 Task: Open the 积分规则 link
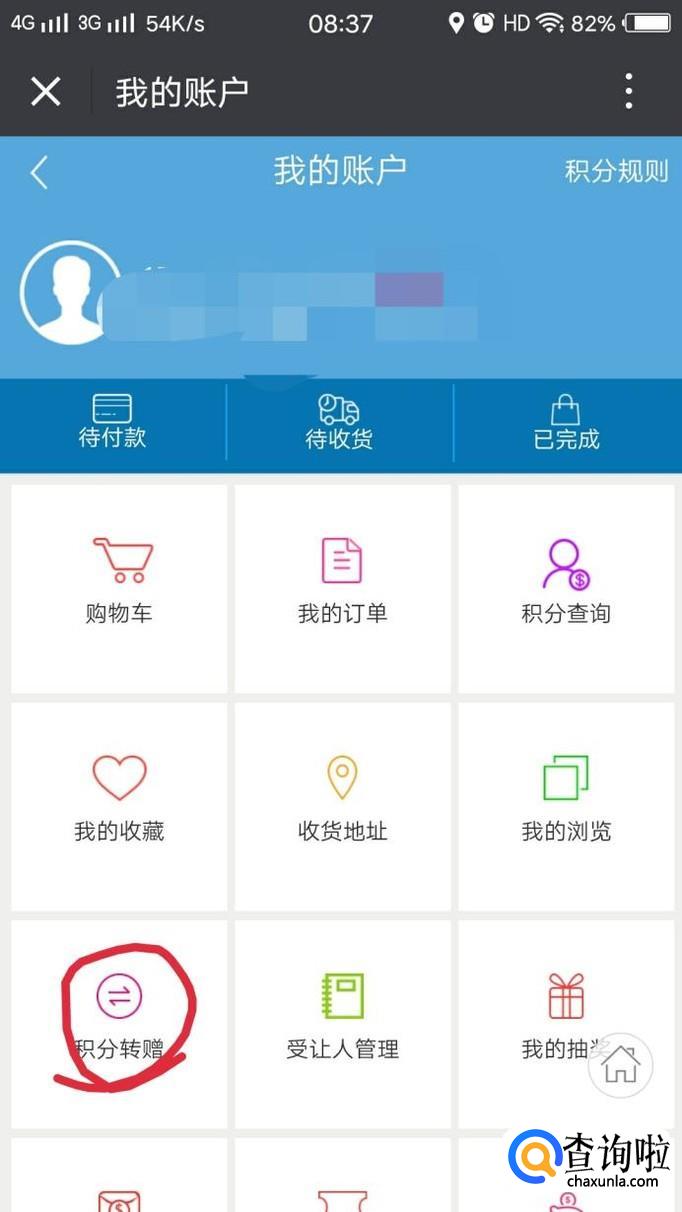(616, 171)
